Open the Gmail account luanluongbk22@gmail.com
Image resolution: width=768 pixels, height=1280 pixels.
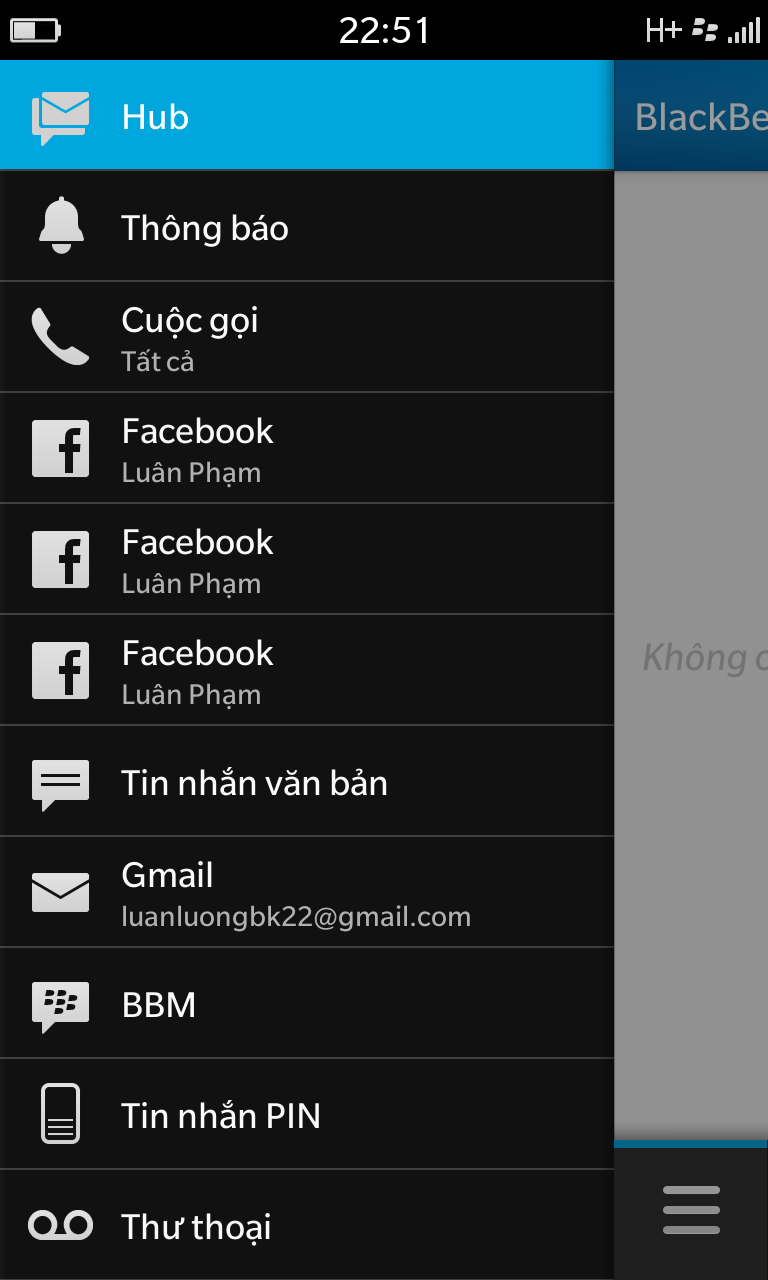306,893
